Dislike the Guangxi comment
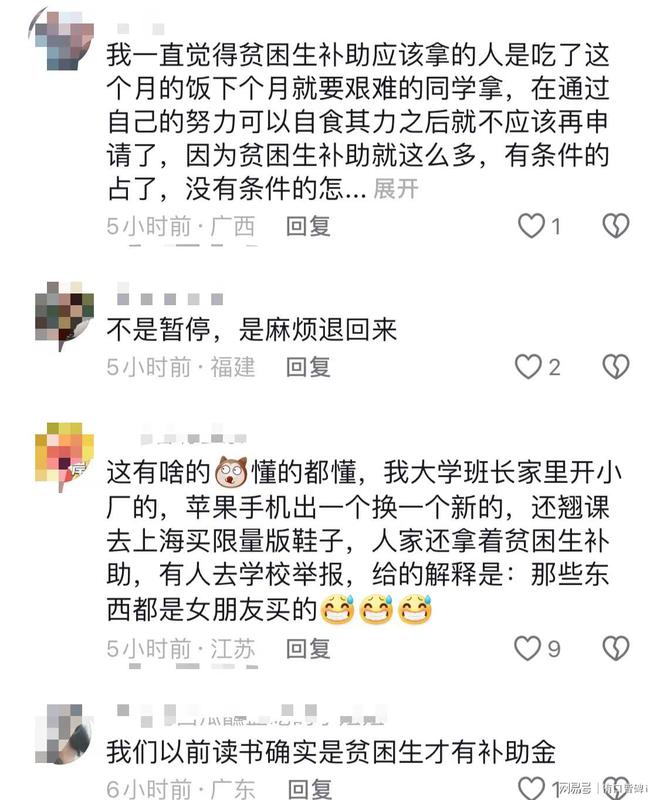The height and width of the screenshot is (800, 660). [x=616, y=226]
